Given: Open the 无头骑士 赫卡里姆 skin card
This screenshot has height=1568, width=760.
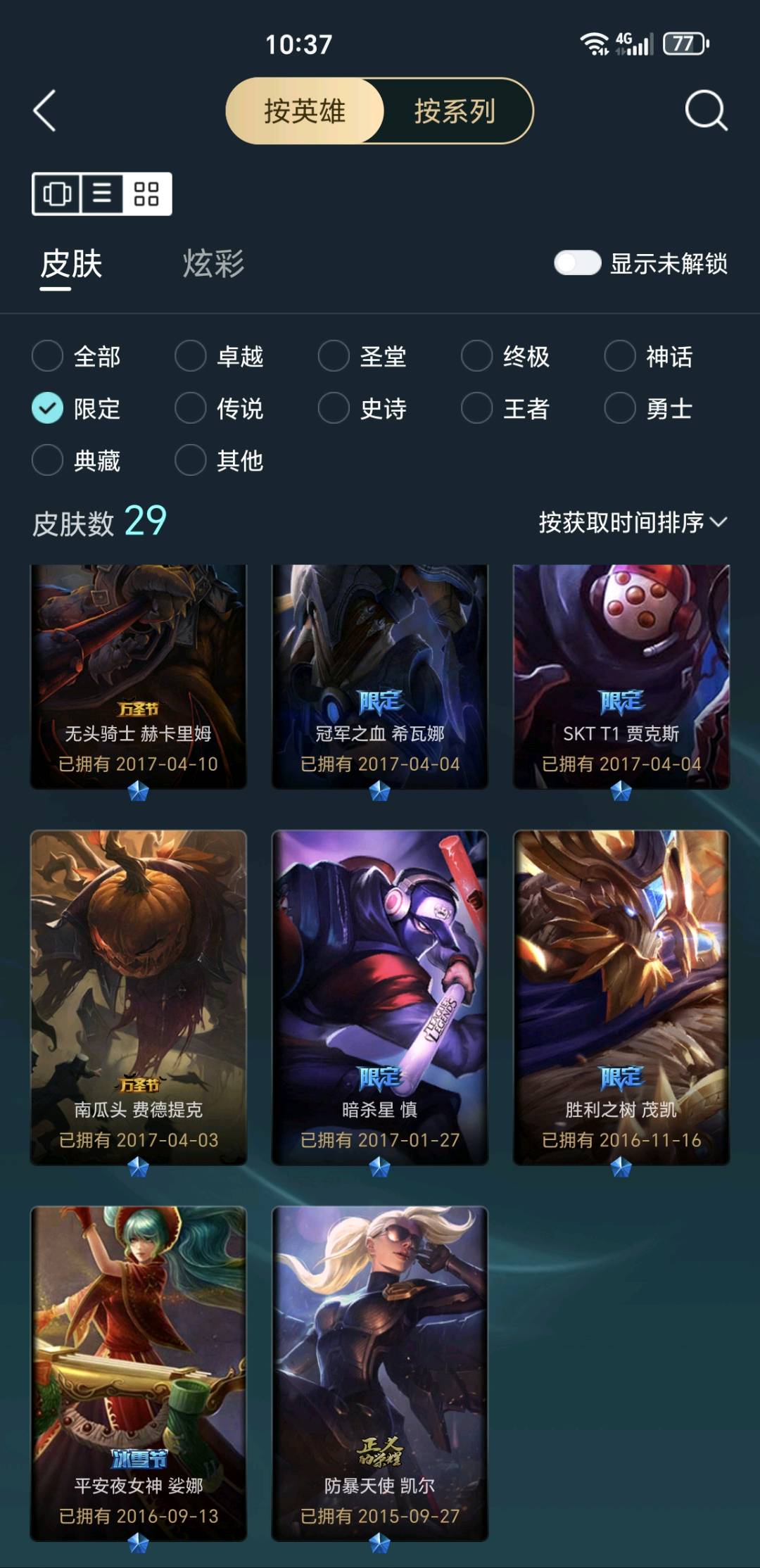Looking at the screenshot, I should pos(139,676).
